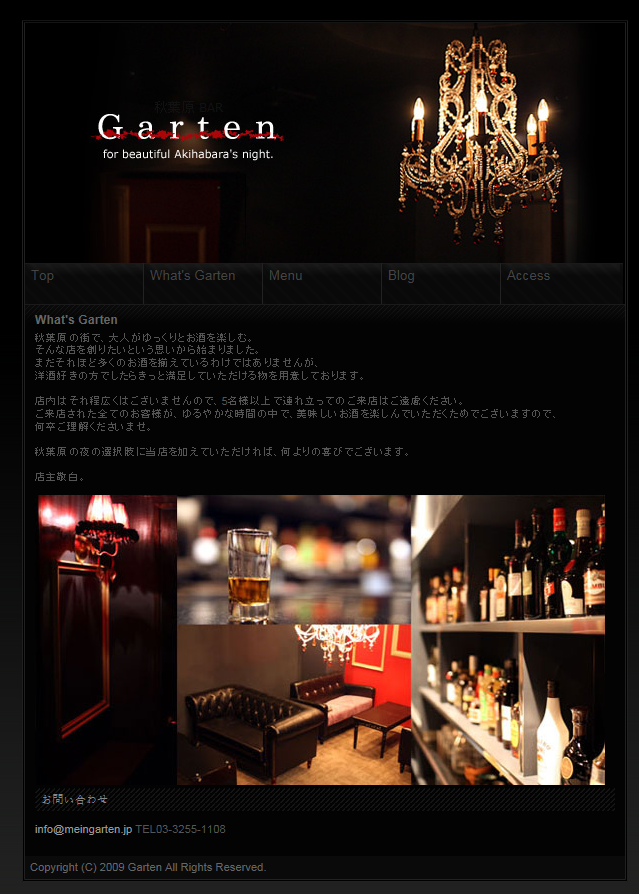Go to the Blog tab

click(x=401, y=276)
